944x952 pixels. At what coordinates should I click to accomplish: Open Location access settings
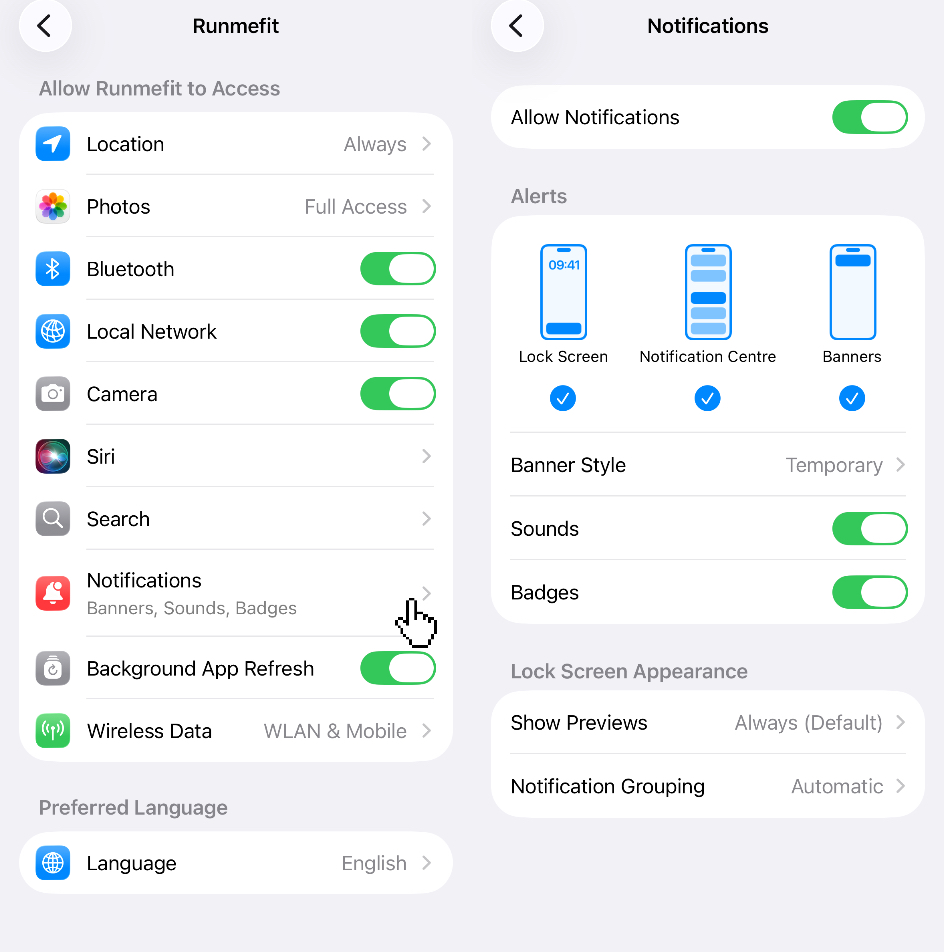[x=236, y=144]
